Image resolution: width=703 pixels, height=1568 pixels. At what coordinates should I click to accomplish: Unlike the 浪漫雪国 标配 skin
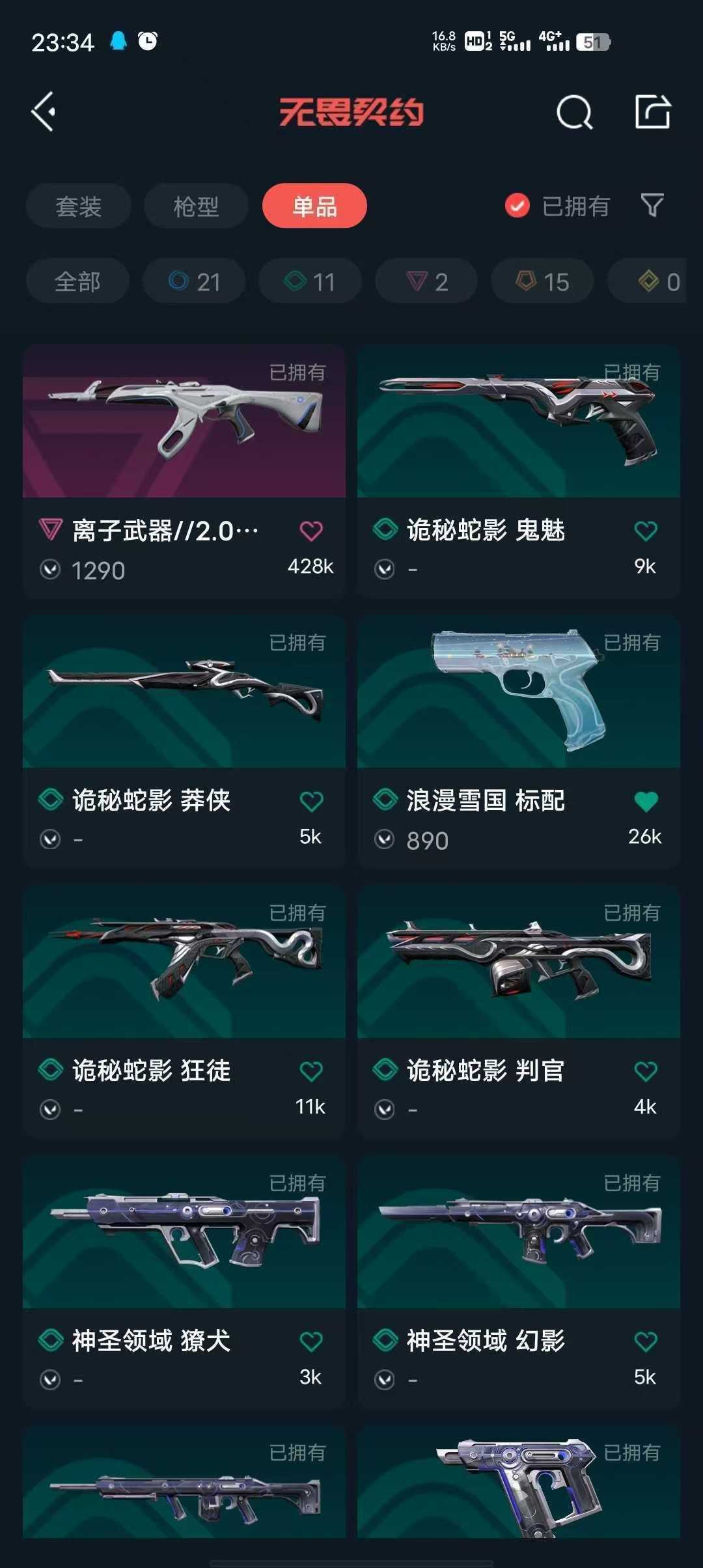click(646, 801)
